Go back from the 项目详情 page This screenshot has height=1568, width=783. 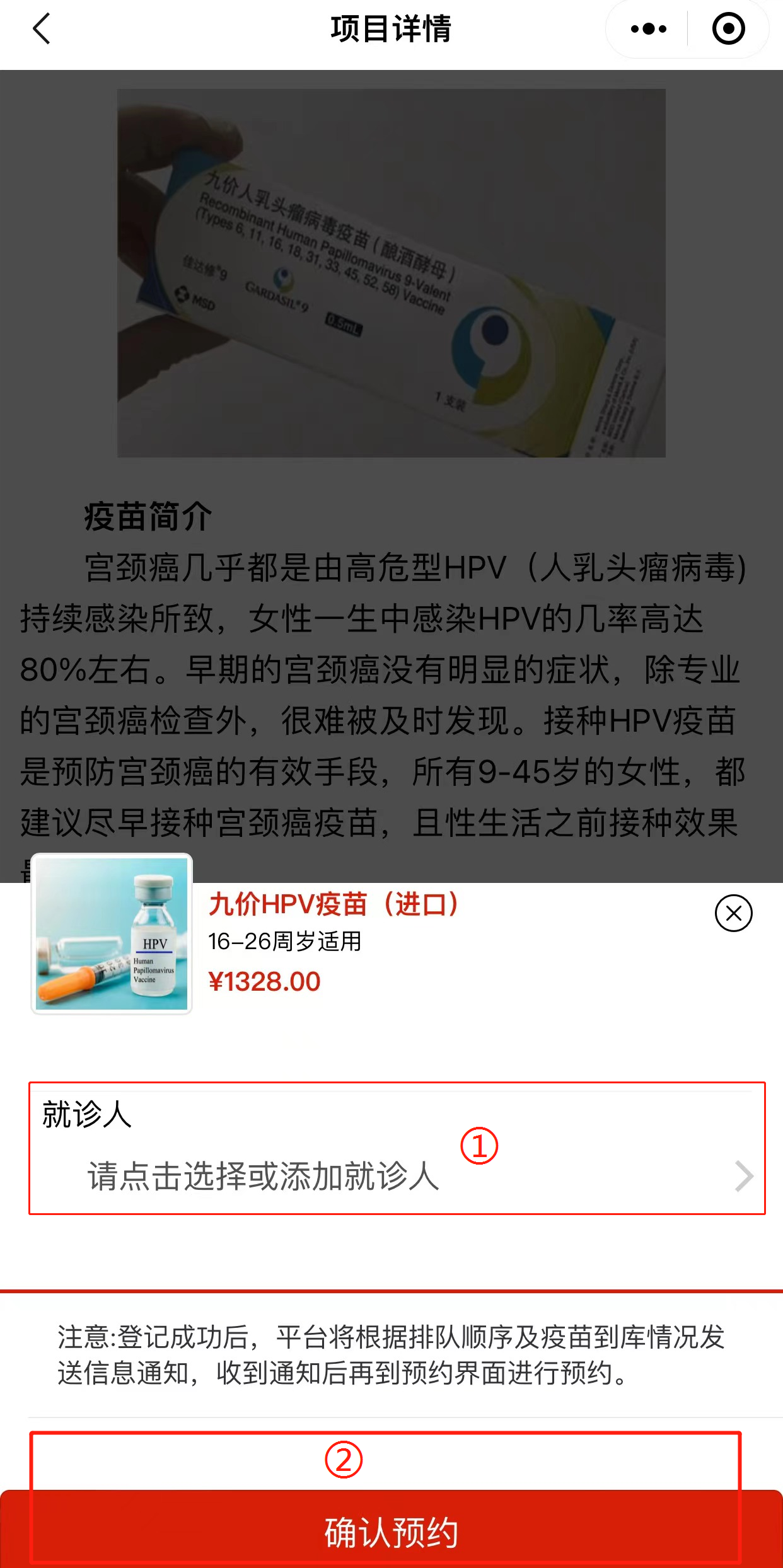pyautogui.click(x=42, y=29)
